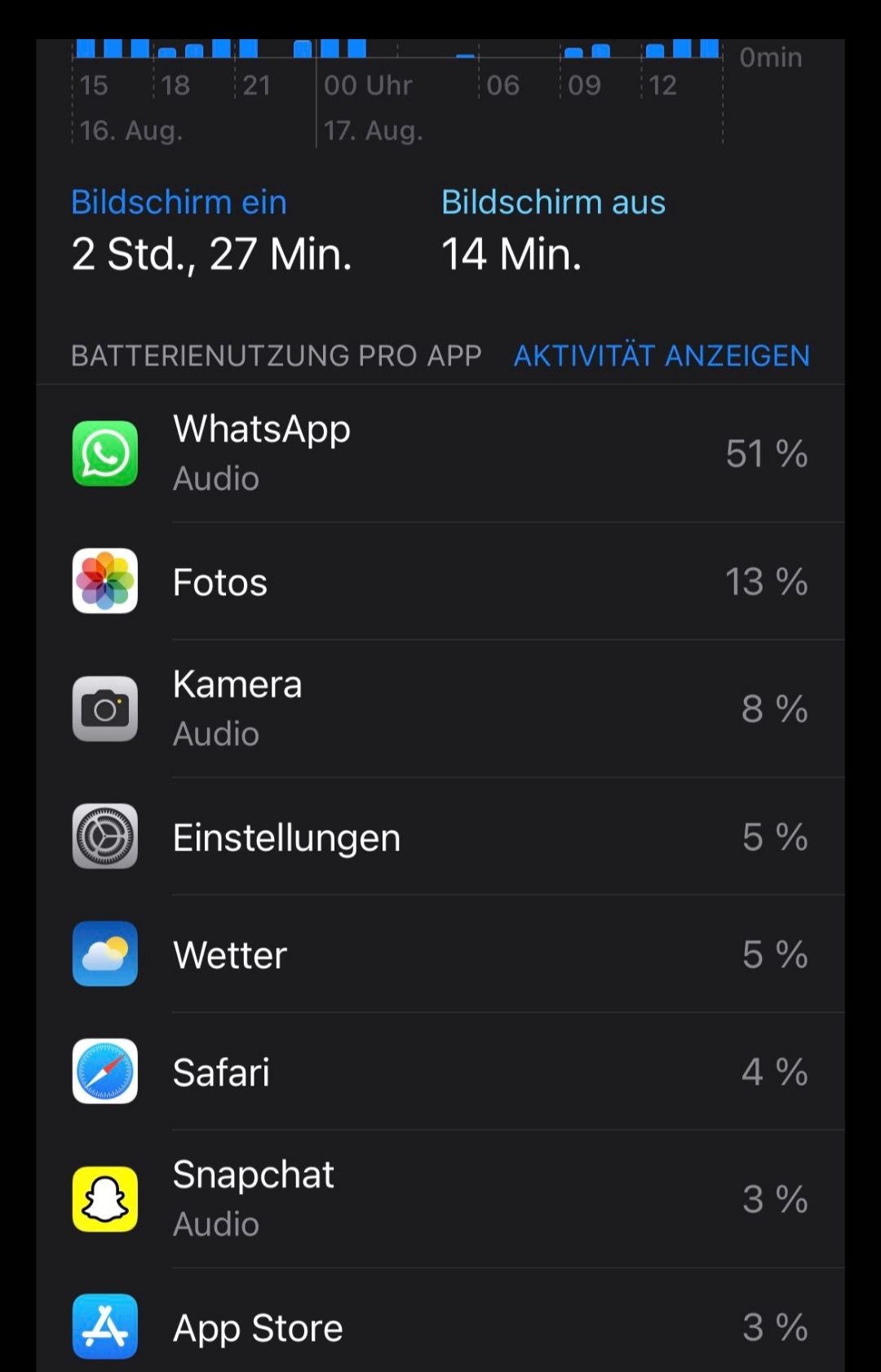Open the Safari usage row
Viewport: 881px width, 1372px height.
tap(440, 1072)
